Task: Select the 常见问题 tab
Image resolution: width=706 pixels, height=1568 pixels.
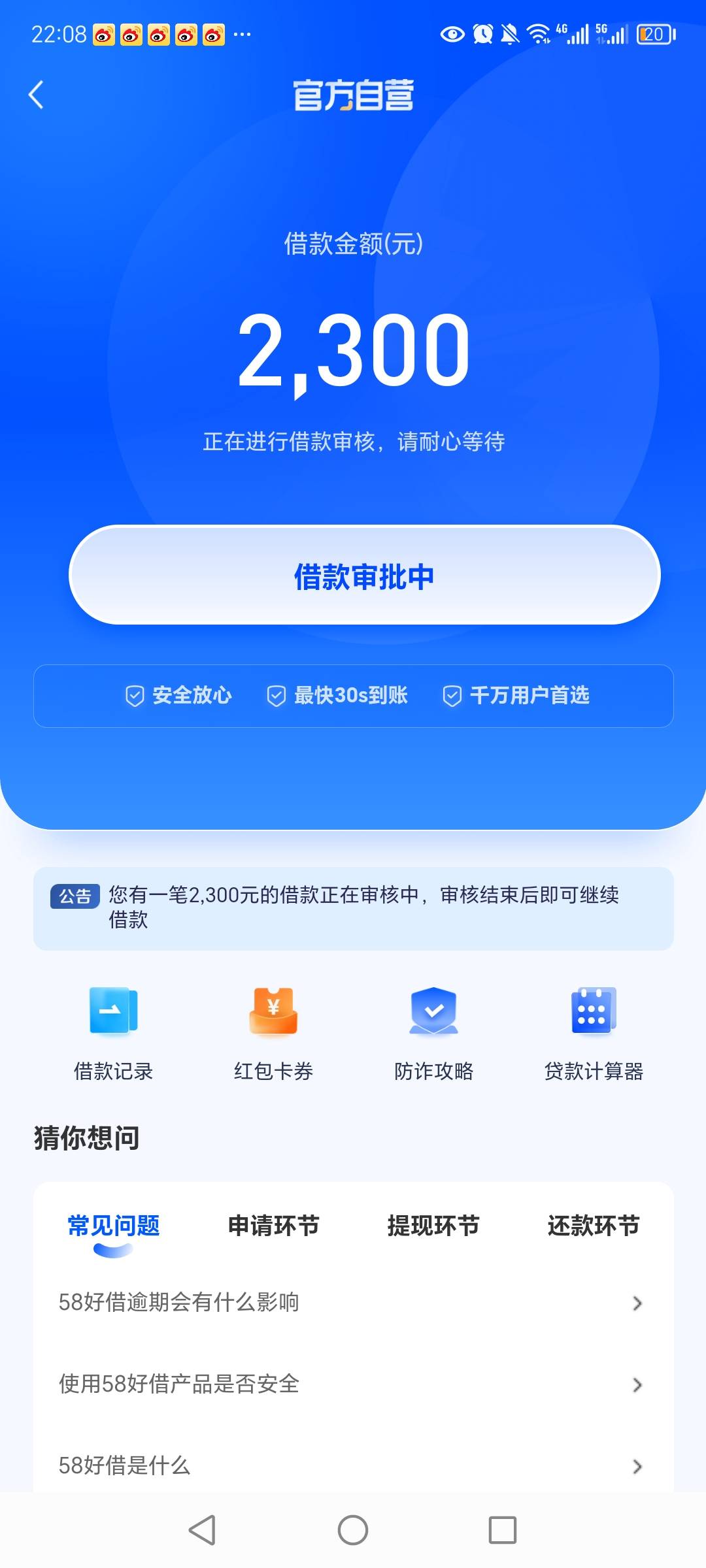Action: coord(113,1226)
